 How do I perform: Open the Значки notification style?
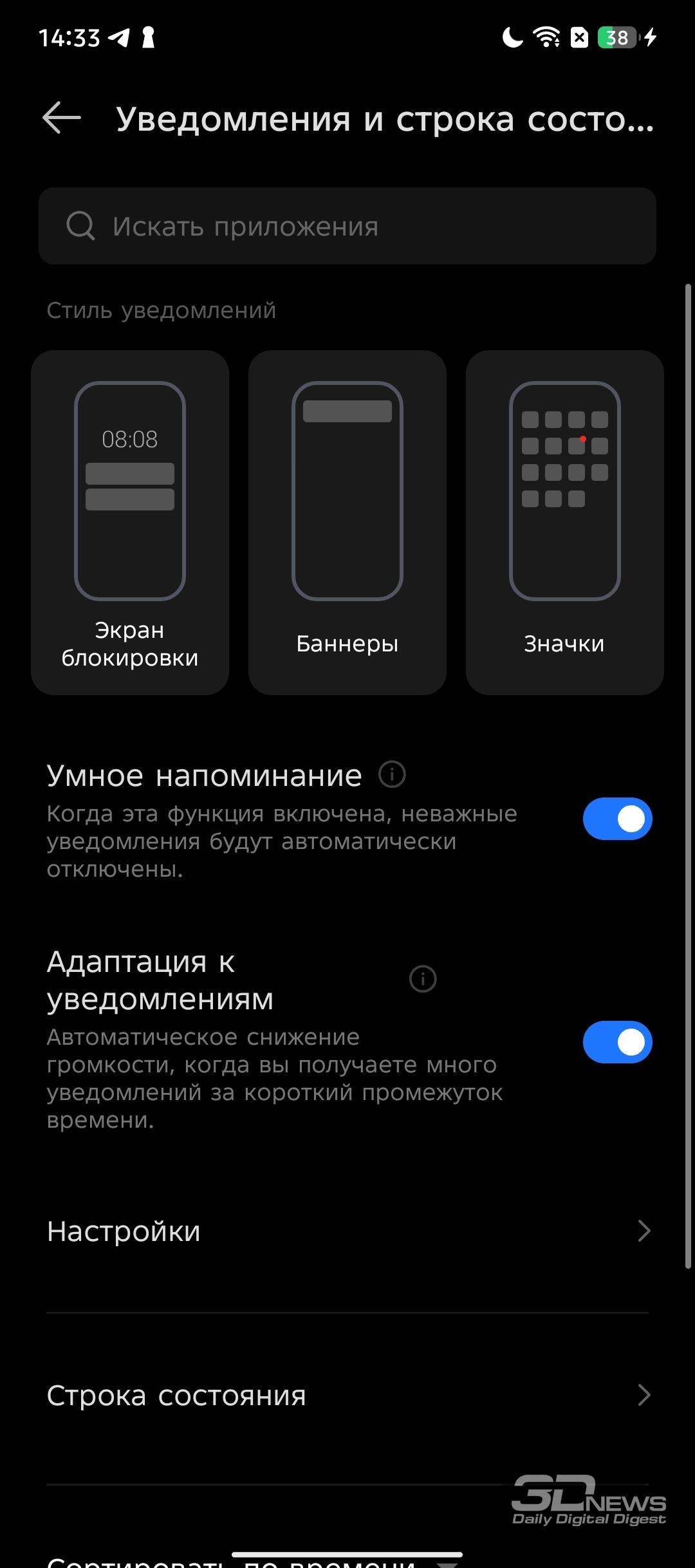tap(565, 523)
